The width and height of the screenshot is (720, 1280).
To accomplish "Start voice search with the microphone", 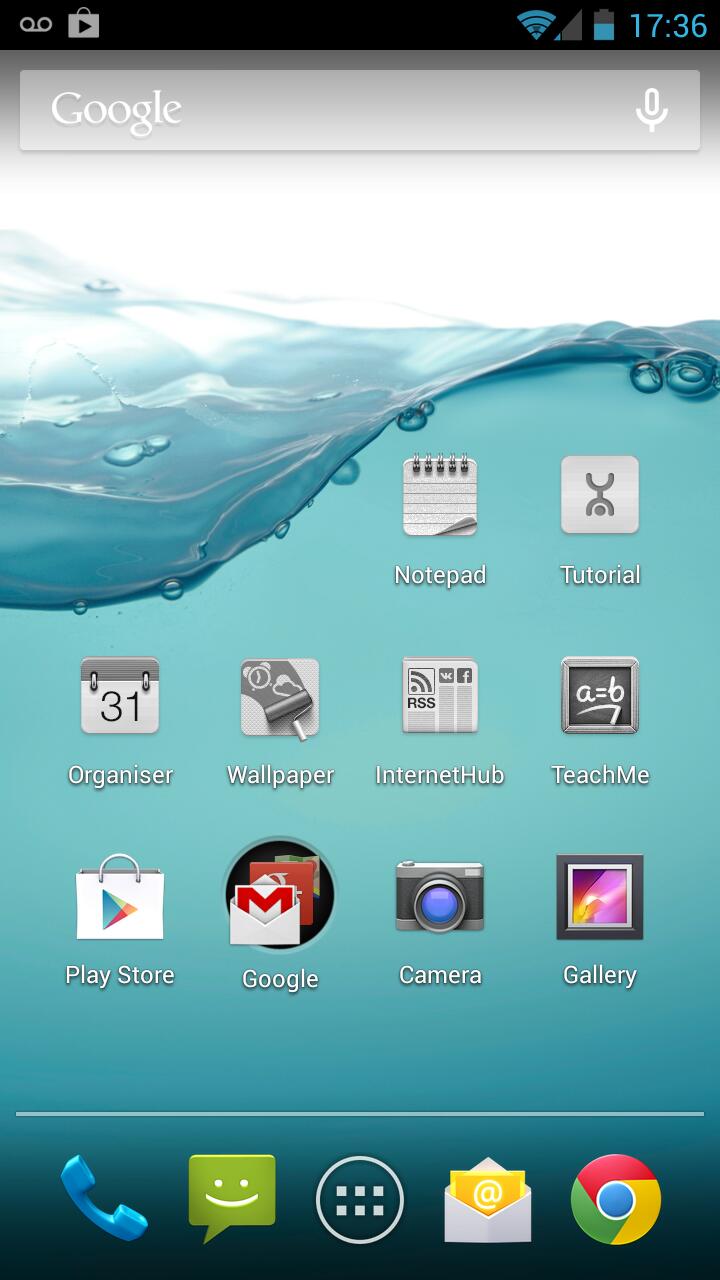I will [652, 110].
